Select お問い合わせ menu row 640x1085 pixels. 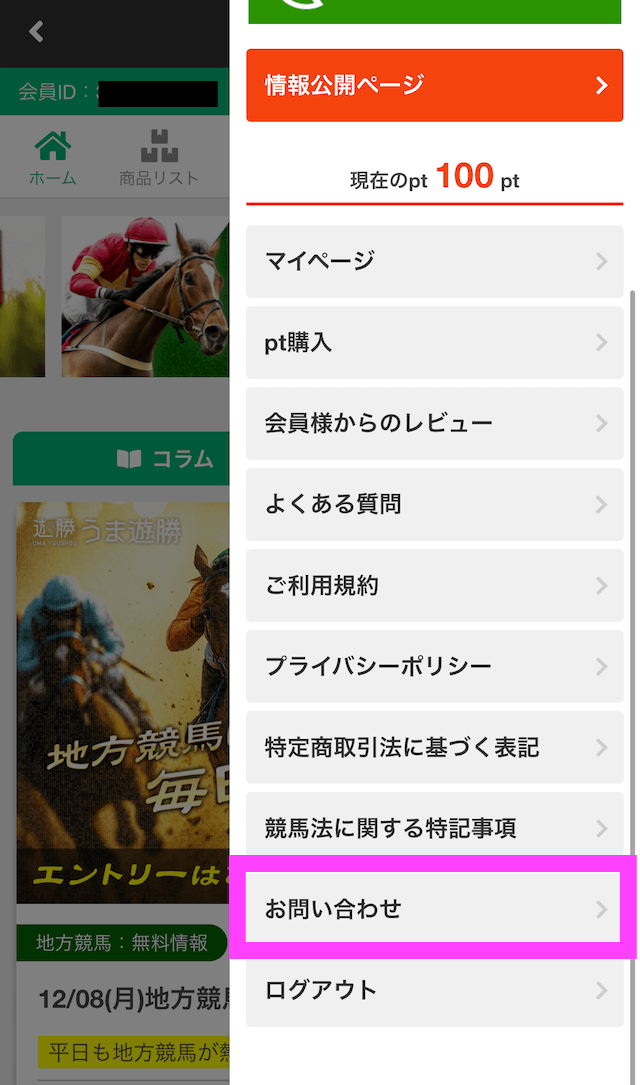[435, 909]
